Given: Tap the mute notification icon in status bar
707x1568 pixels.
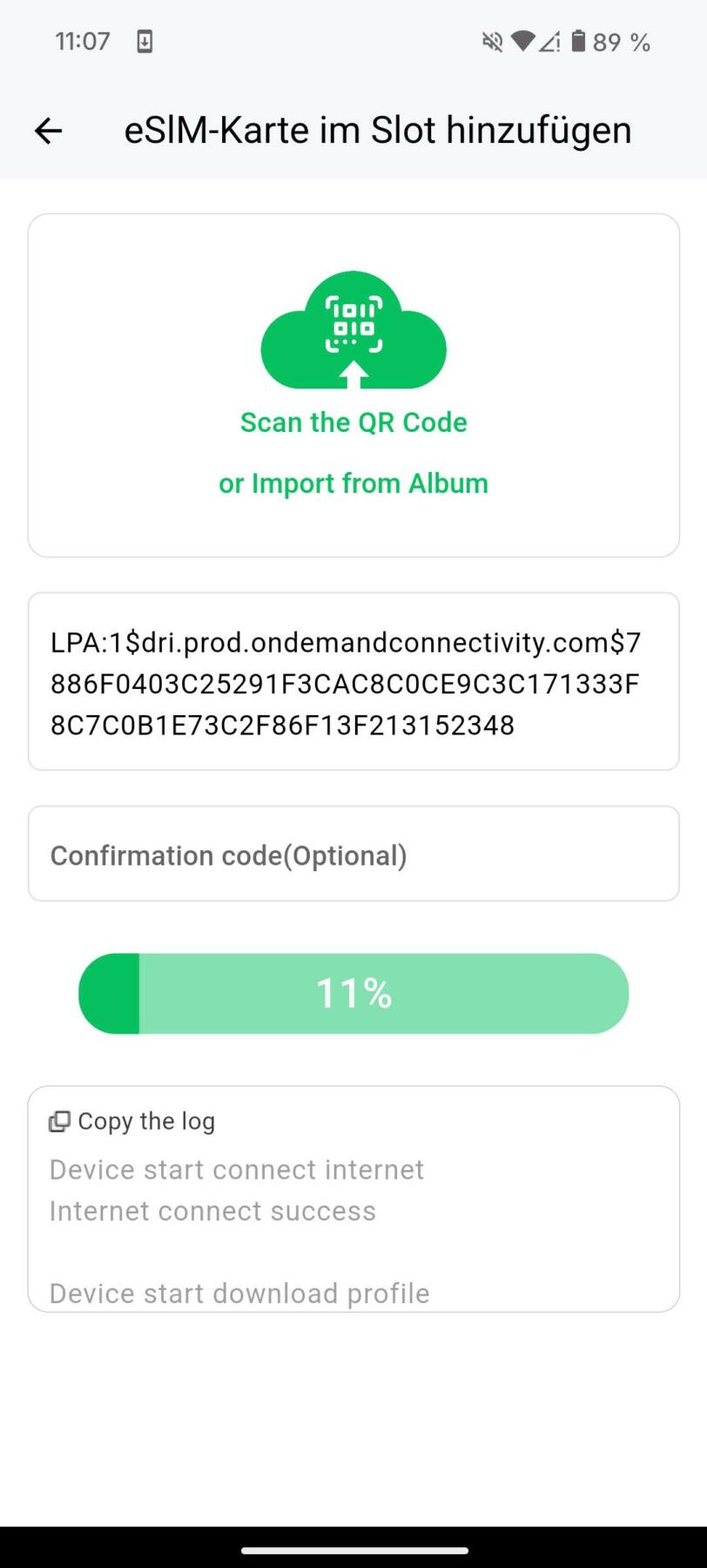Looking at the screenshot, I should 492,41.
